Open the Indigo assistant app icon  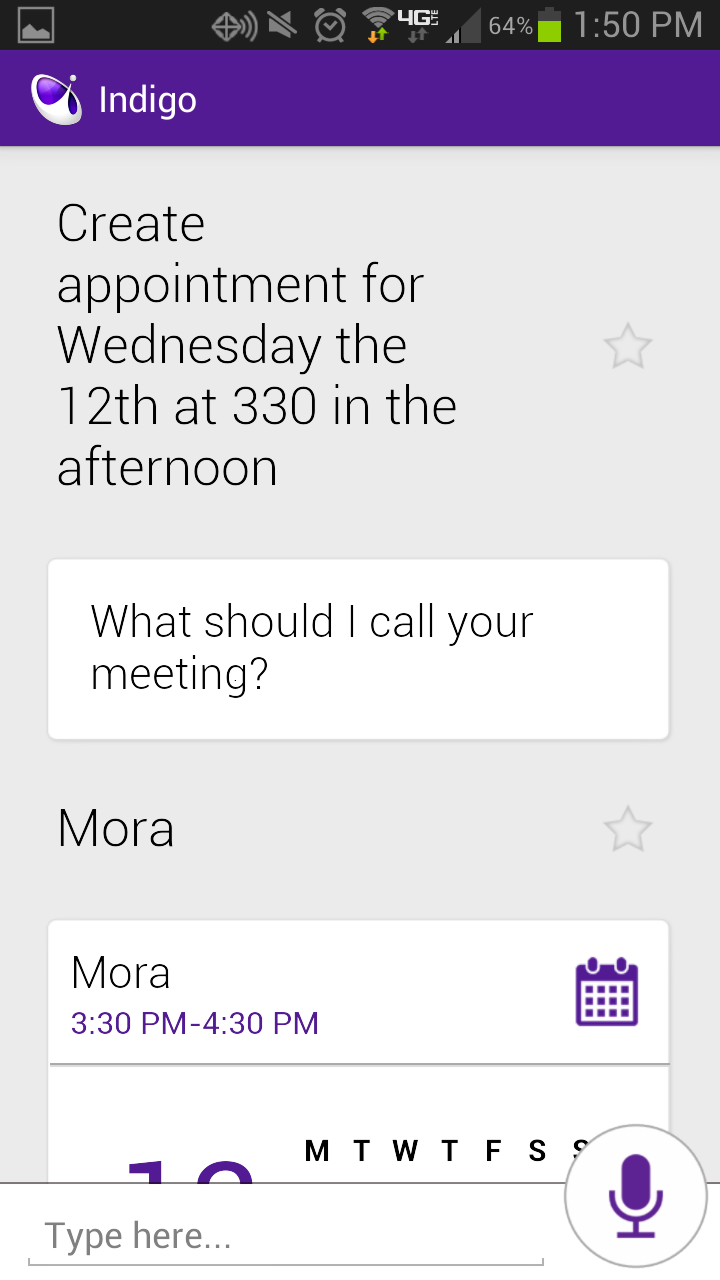click(x=55, y=97)
